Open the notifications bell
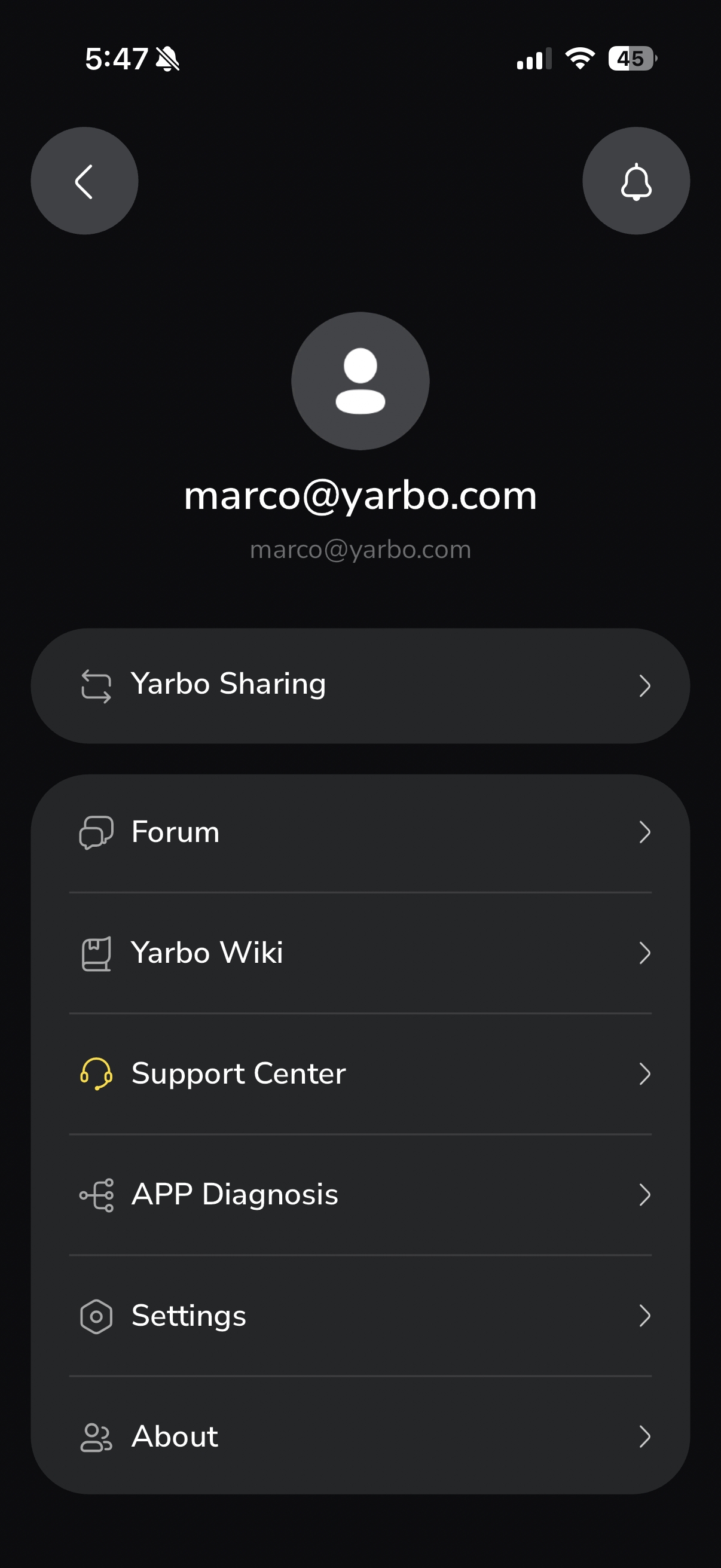The image size is (721, 1568). coord(636,181)
